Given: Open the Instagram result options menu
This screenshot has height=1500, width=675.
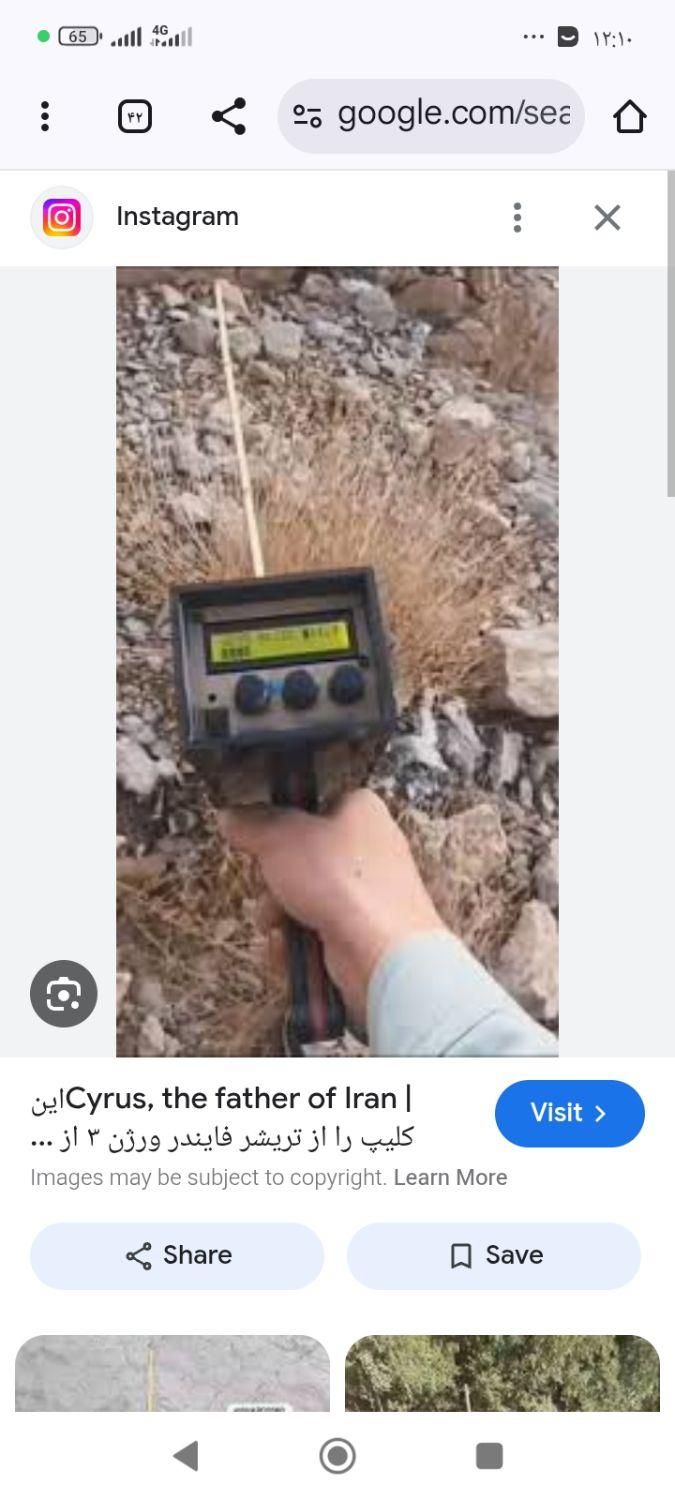Looking at the screenshot, I should [x=517, y=217].
